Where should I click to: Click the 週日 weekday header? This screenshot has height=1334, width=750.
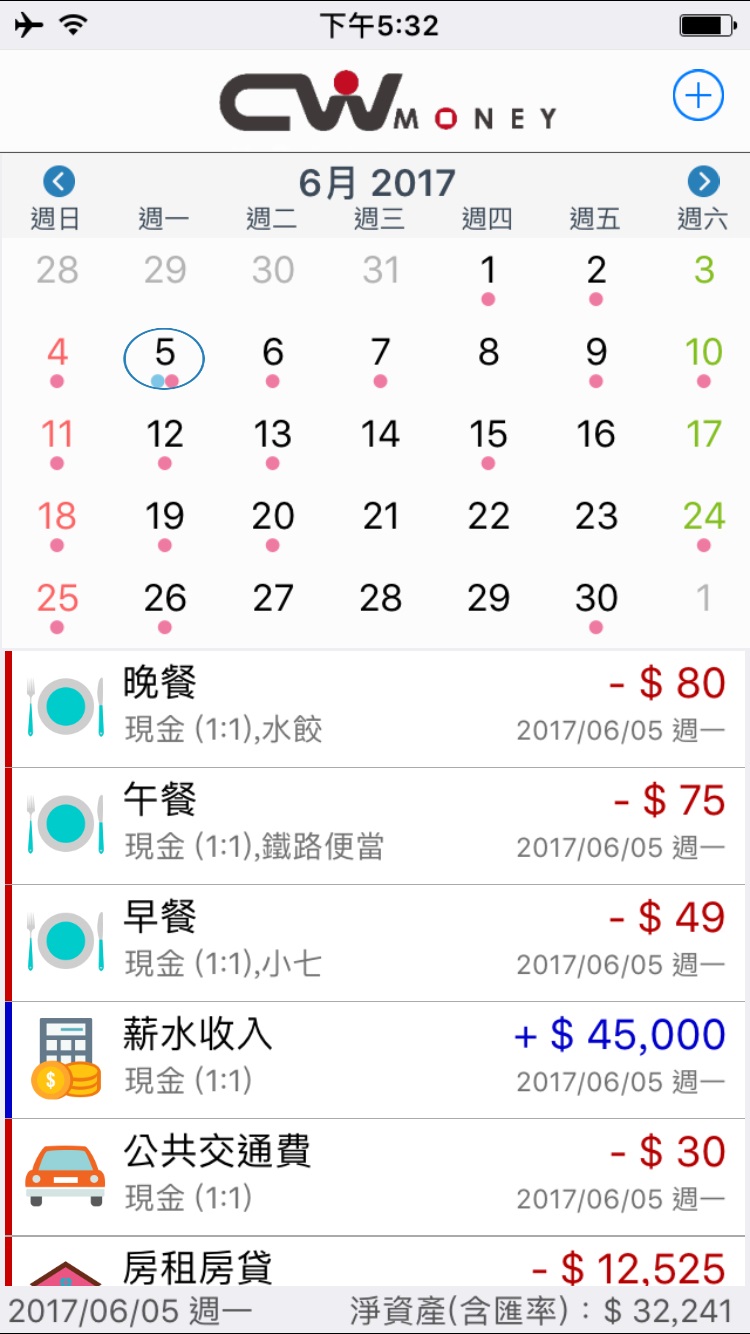(56, 220)
